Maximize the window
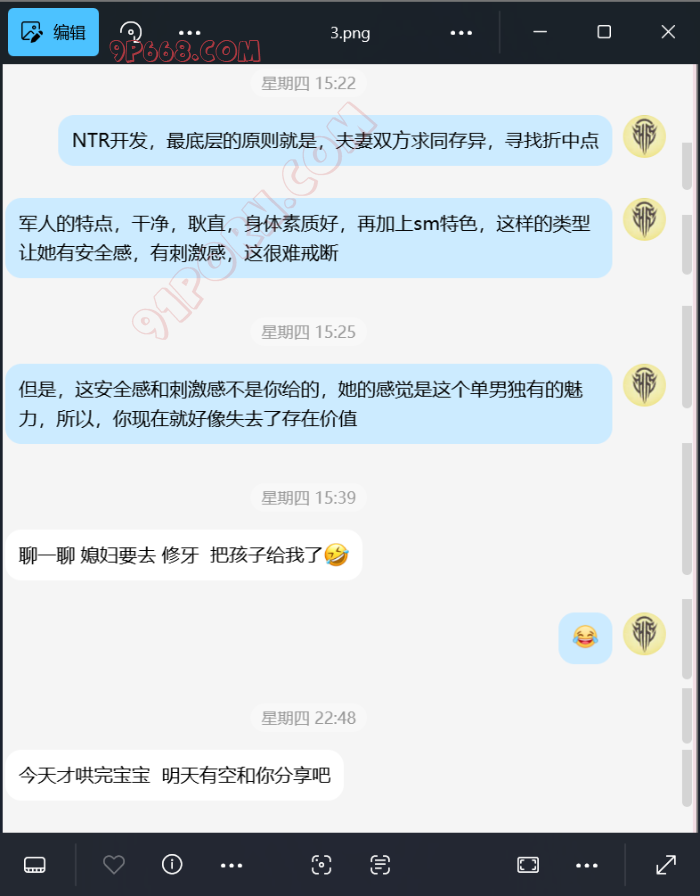Viewport: 700px width, 896px height. coord(604,32)
